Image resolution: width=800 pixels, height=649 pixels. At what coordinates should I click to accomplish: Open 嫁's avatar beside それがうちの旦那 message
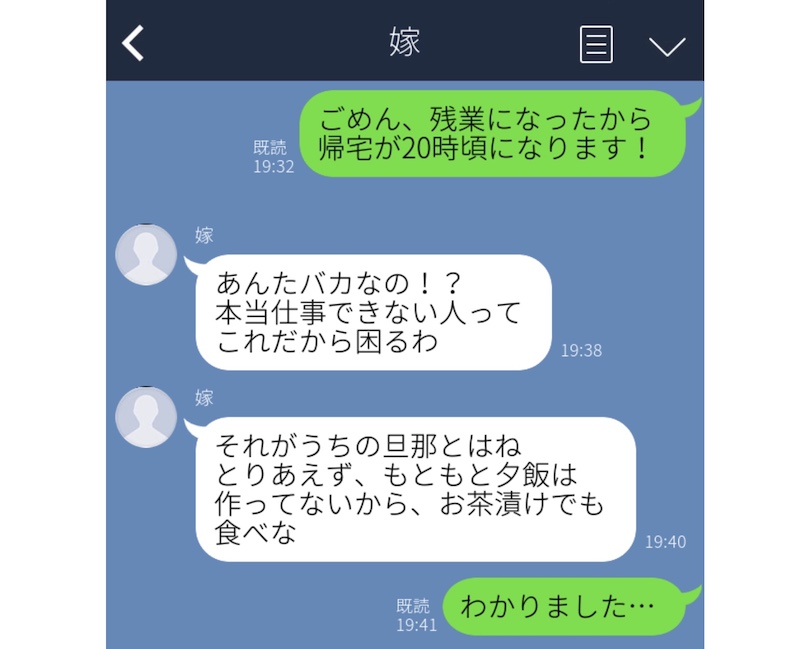click(x=148, y=416)
